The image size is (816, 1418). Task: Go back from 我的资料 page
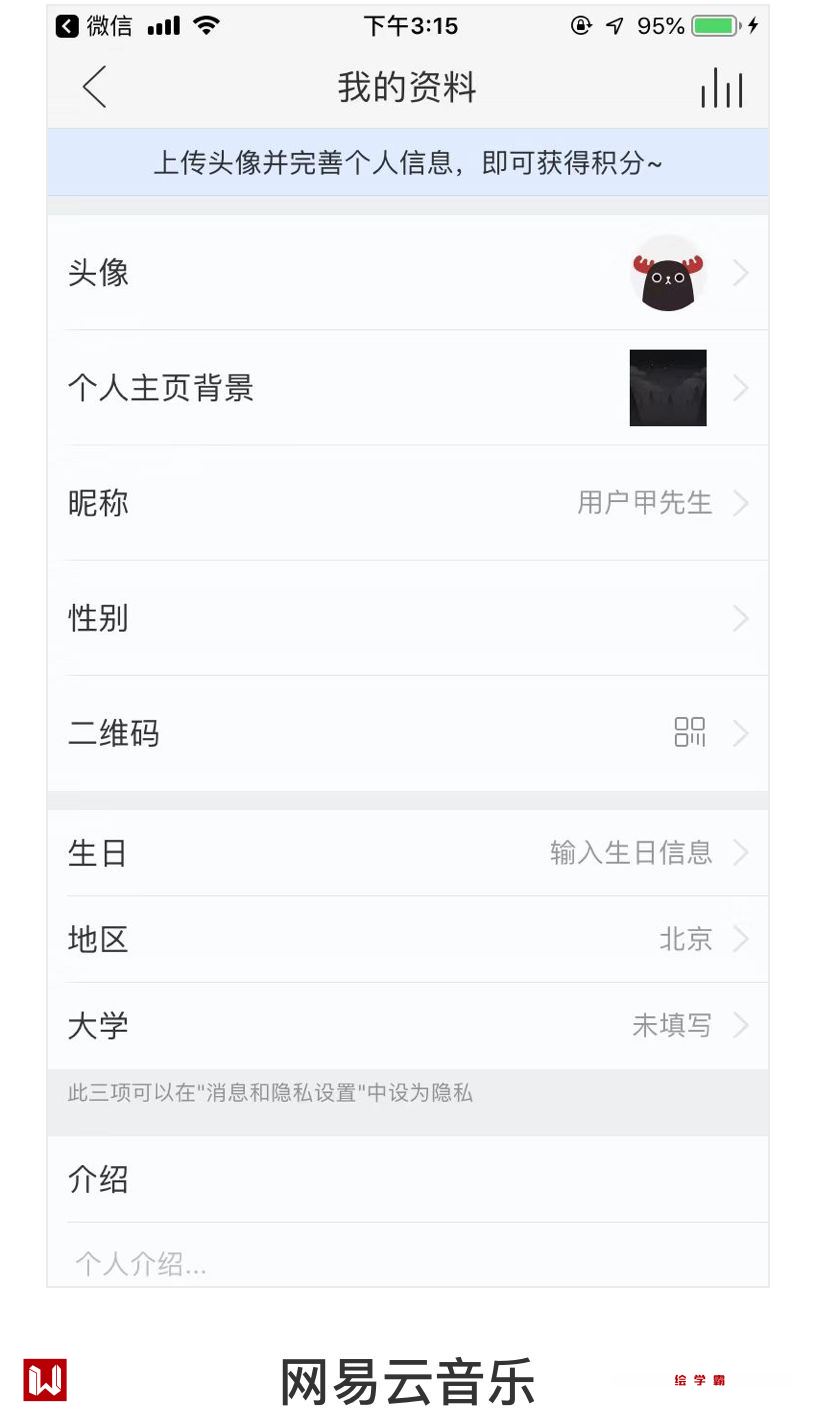(x=94, y=87)
